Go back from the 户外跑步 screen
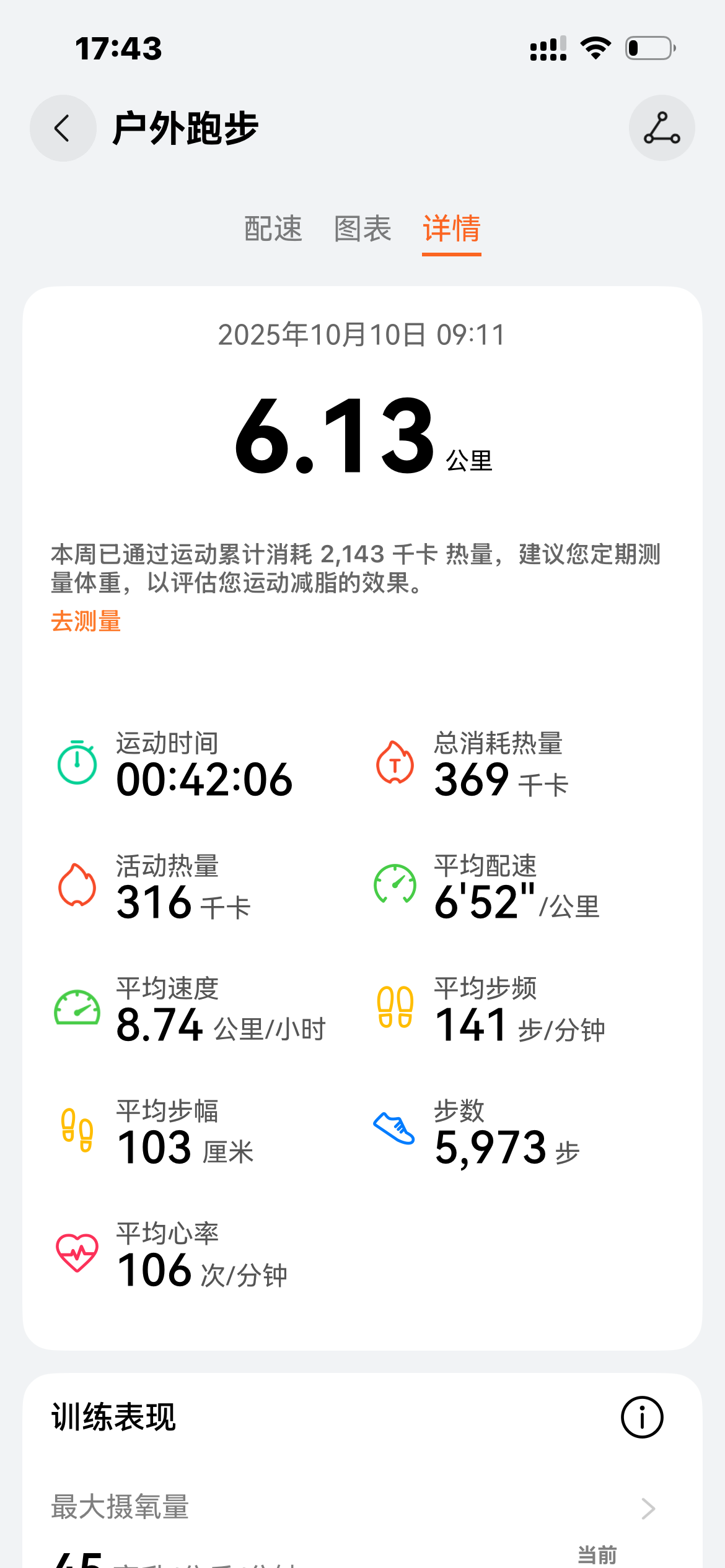Image resolution: width=725 pixels, height=1568 pixels. tap(63, 128)
